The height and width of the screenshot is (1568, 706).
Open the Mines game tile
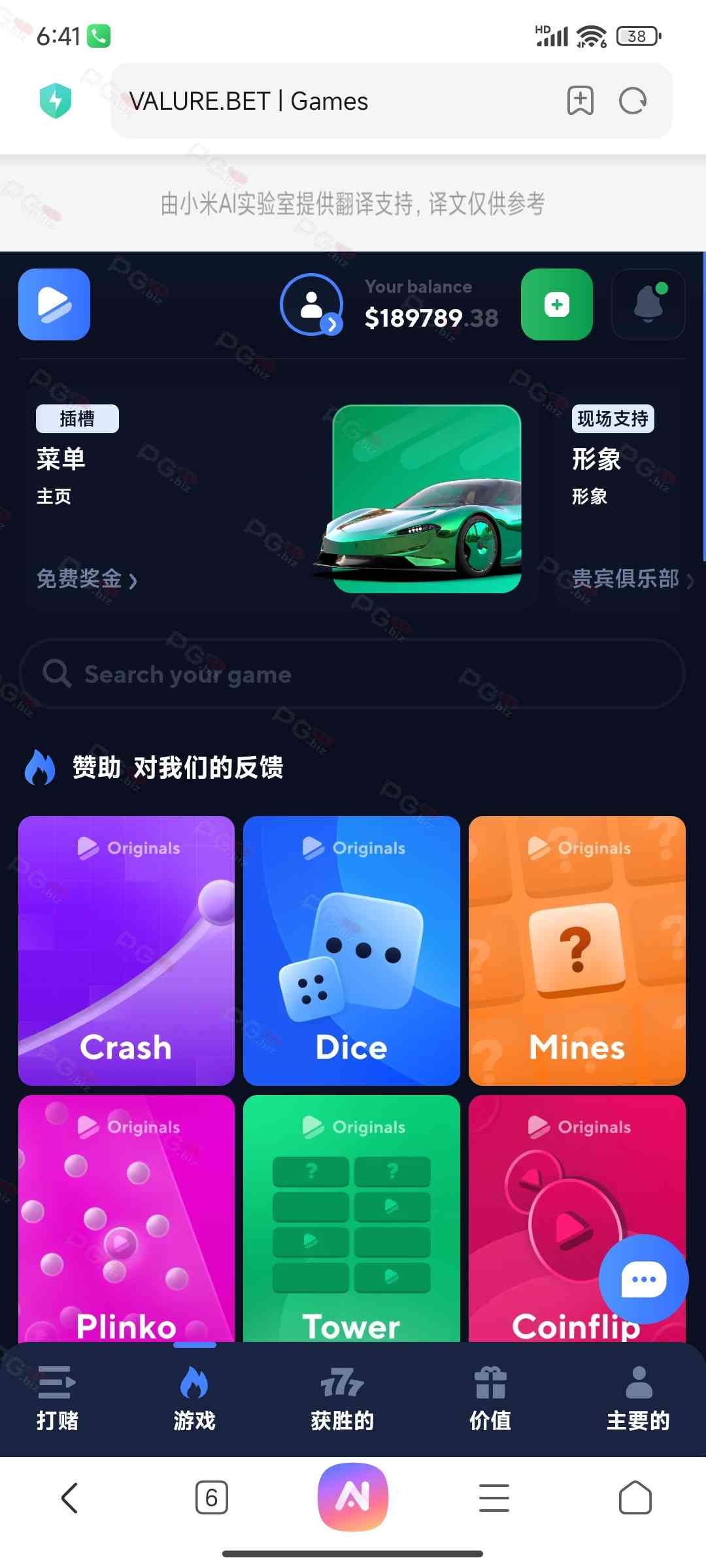577,951
